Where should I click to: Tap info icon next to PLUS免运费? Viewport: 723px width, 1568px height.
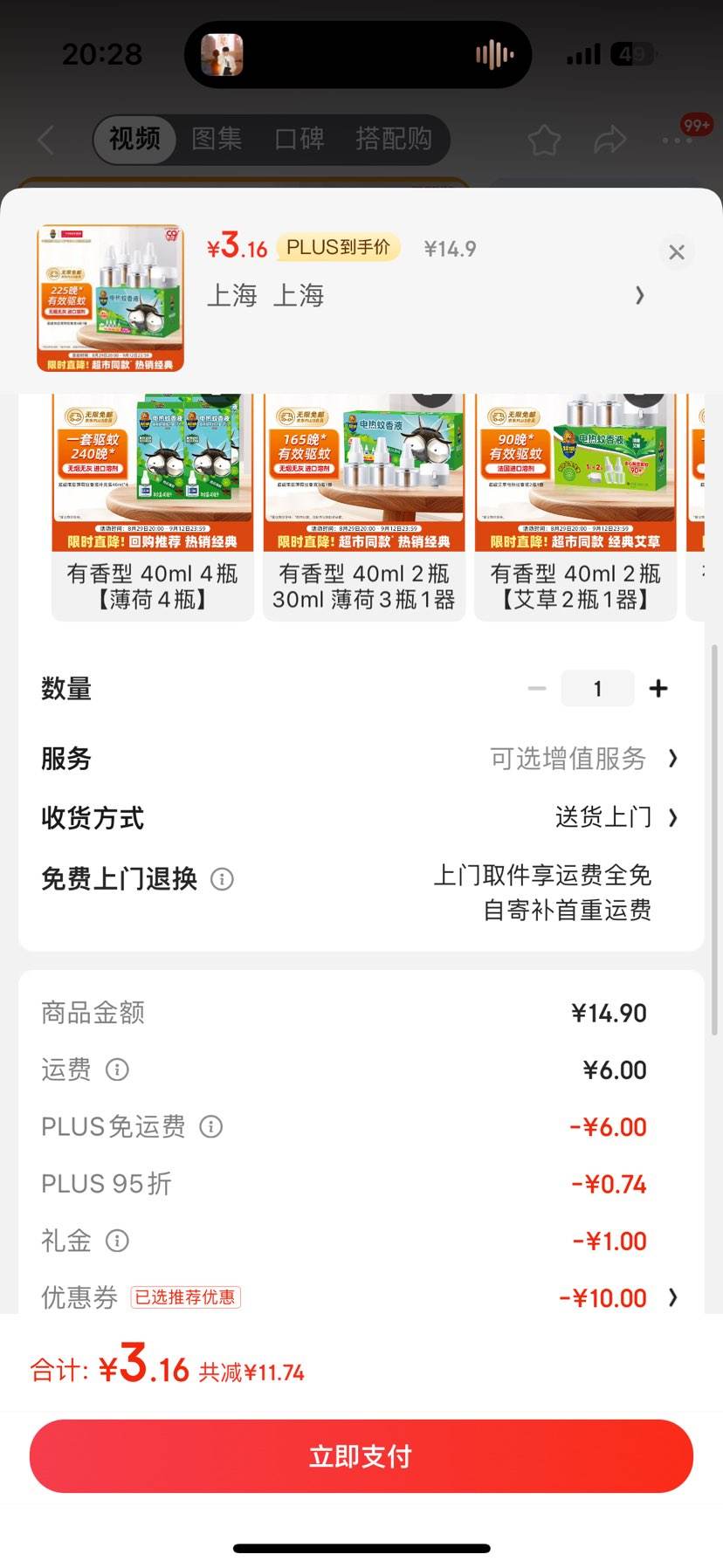[x=210, y=1127]
